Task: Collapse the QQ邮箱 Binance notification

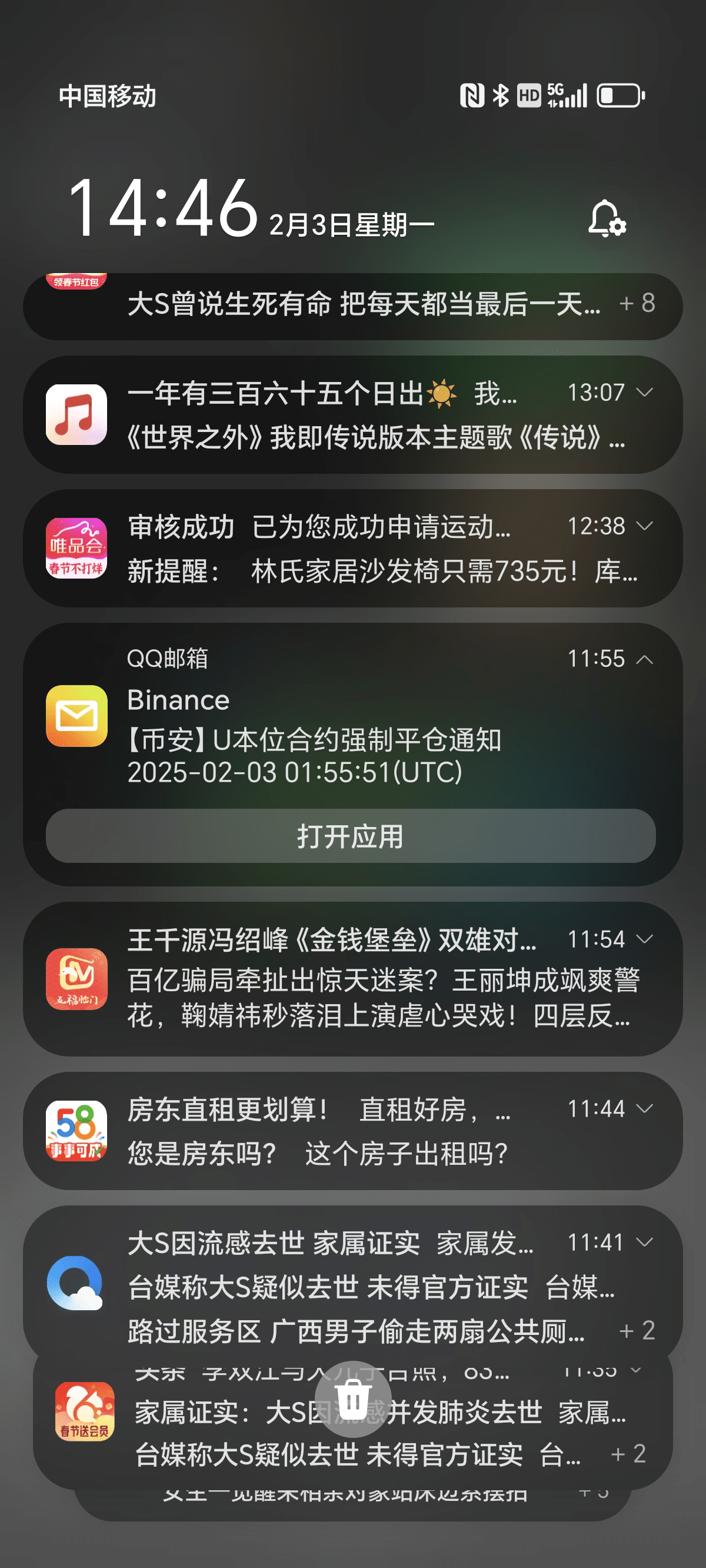Action: [645, 659]
